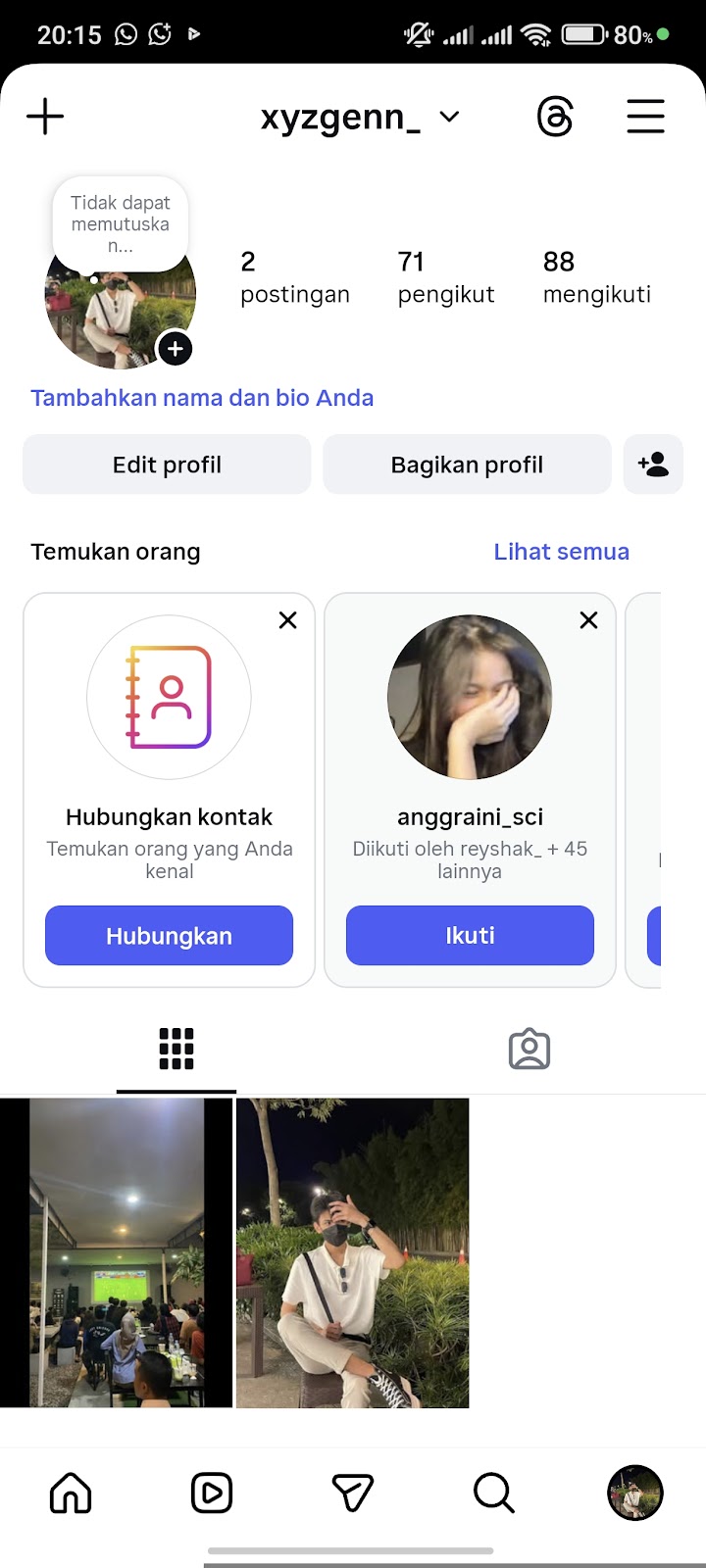Viewport: 706px width, 1568px height.
Task: Open the pengikut followers list
Action: pyautogui.click(x=445, y=277)
